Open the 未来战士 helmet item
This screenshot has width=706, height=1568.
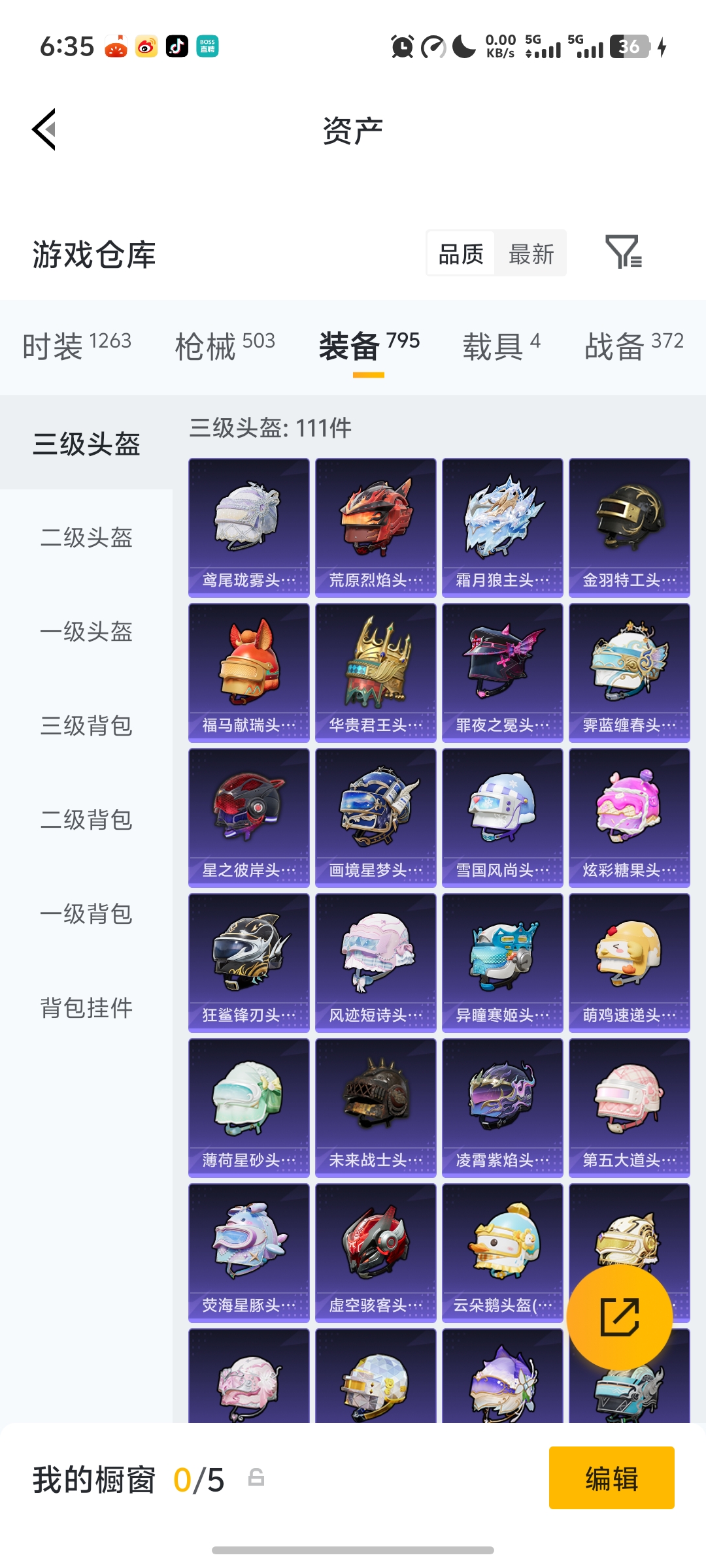click(x=376, y=1107)
